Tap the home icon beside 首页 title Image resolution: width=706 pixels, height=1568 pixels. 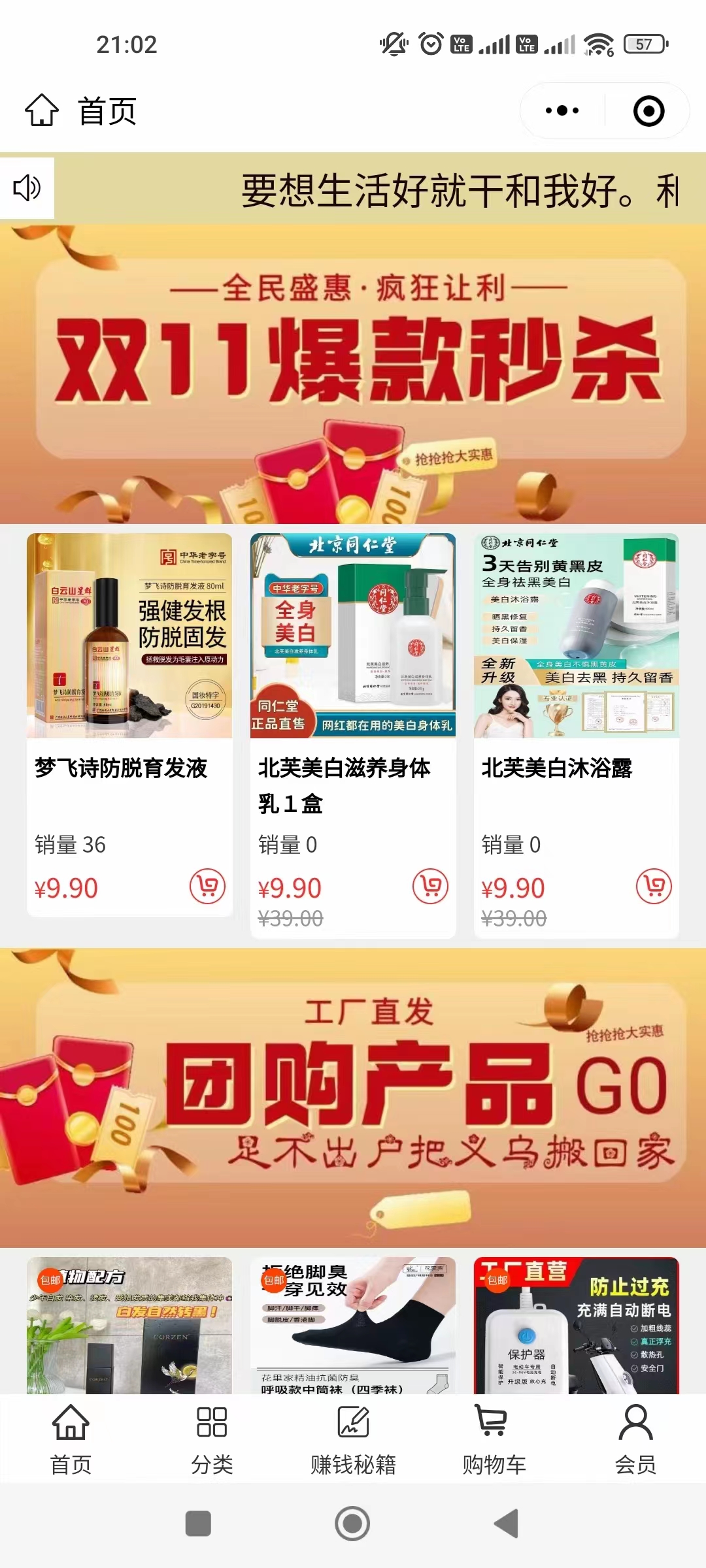[x=42, y=110]
